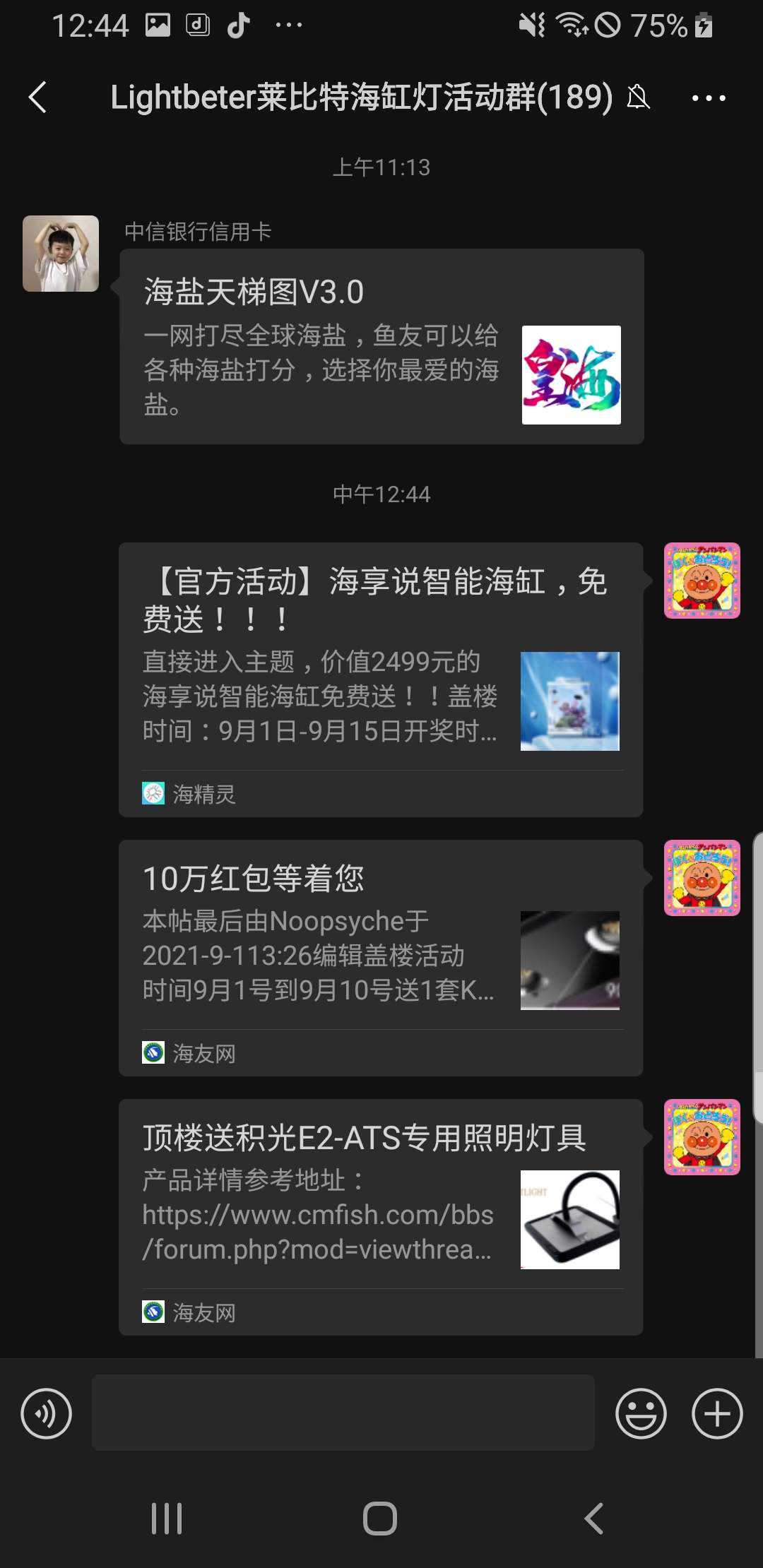This screenshot has height=1568, width=763.
Task: Open the 【官方活动】海享说智能海缸 link card
Action: click(x=380, y=679)
